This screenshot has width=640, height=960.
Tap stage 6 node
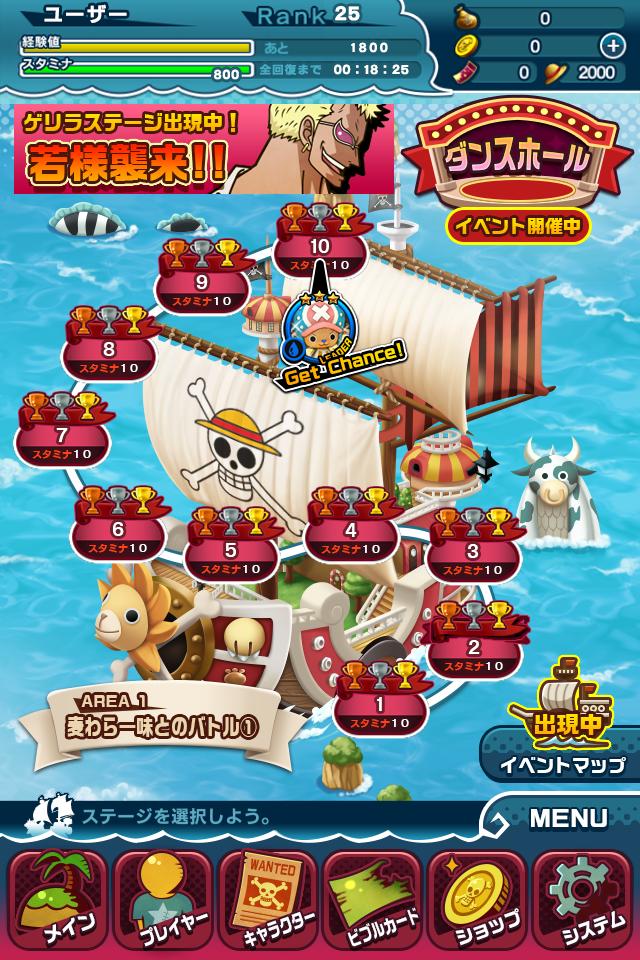pyautogui.click(x=118, y=531)
